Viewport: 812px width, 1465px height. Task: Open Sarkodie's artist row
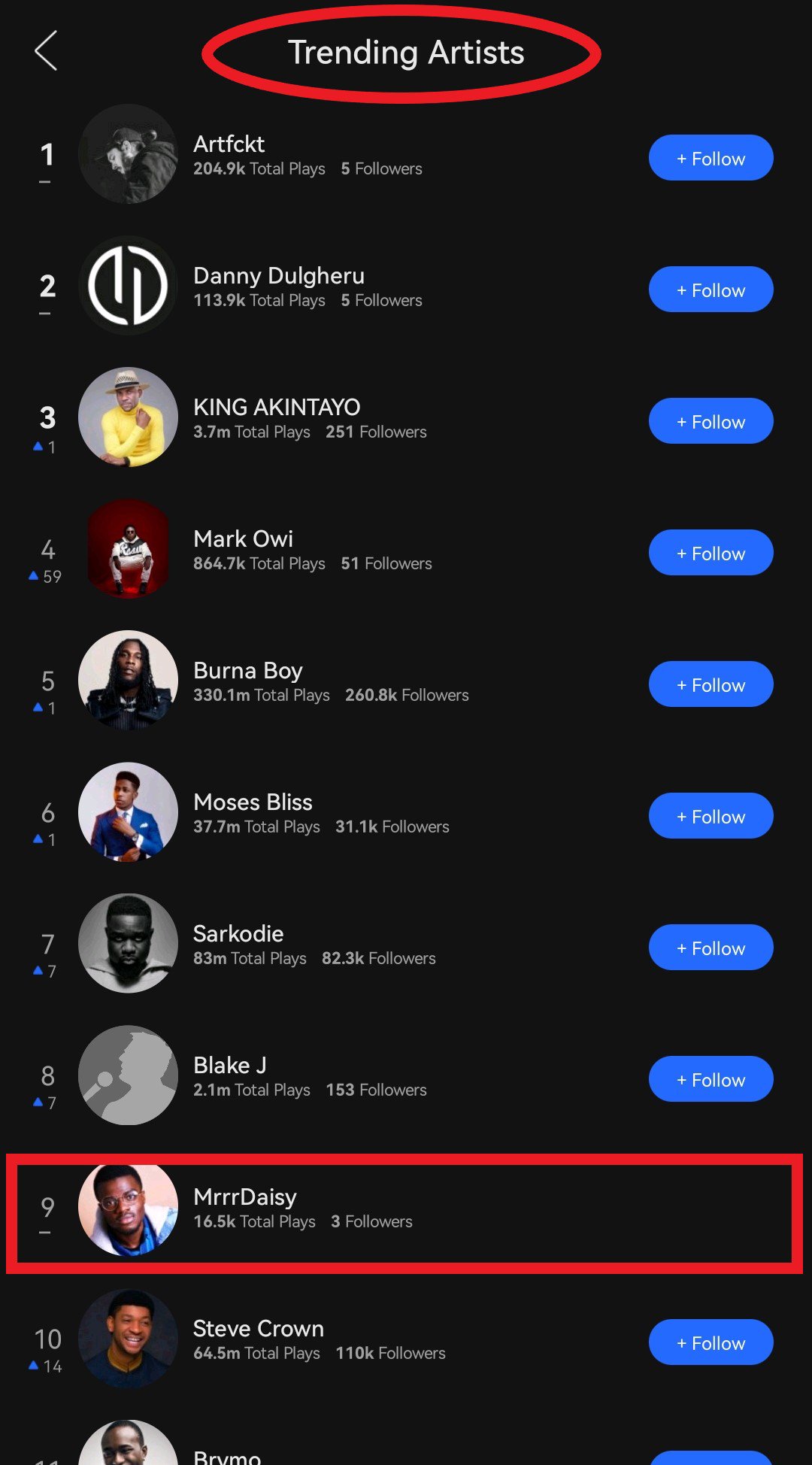click(x=238, y=933)
